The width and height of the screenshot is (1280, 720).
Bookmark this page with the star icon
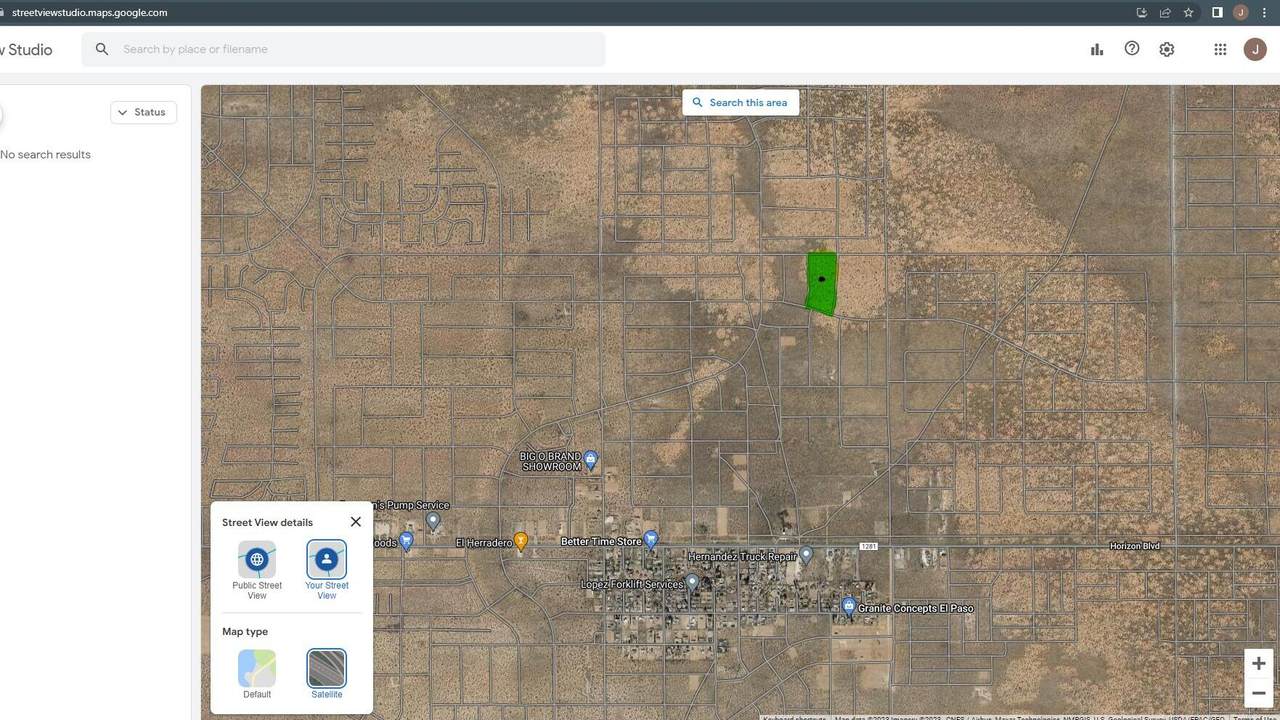tap(1188, 12)
